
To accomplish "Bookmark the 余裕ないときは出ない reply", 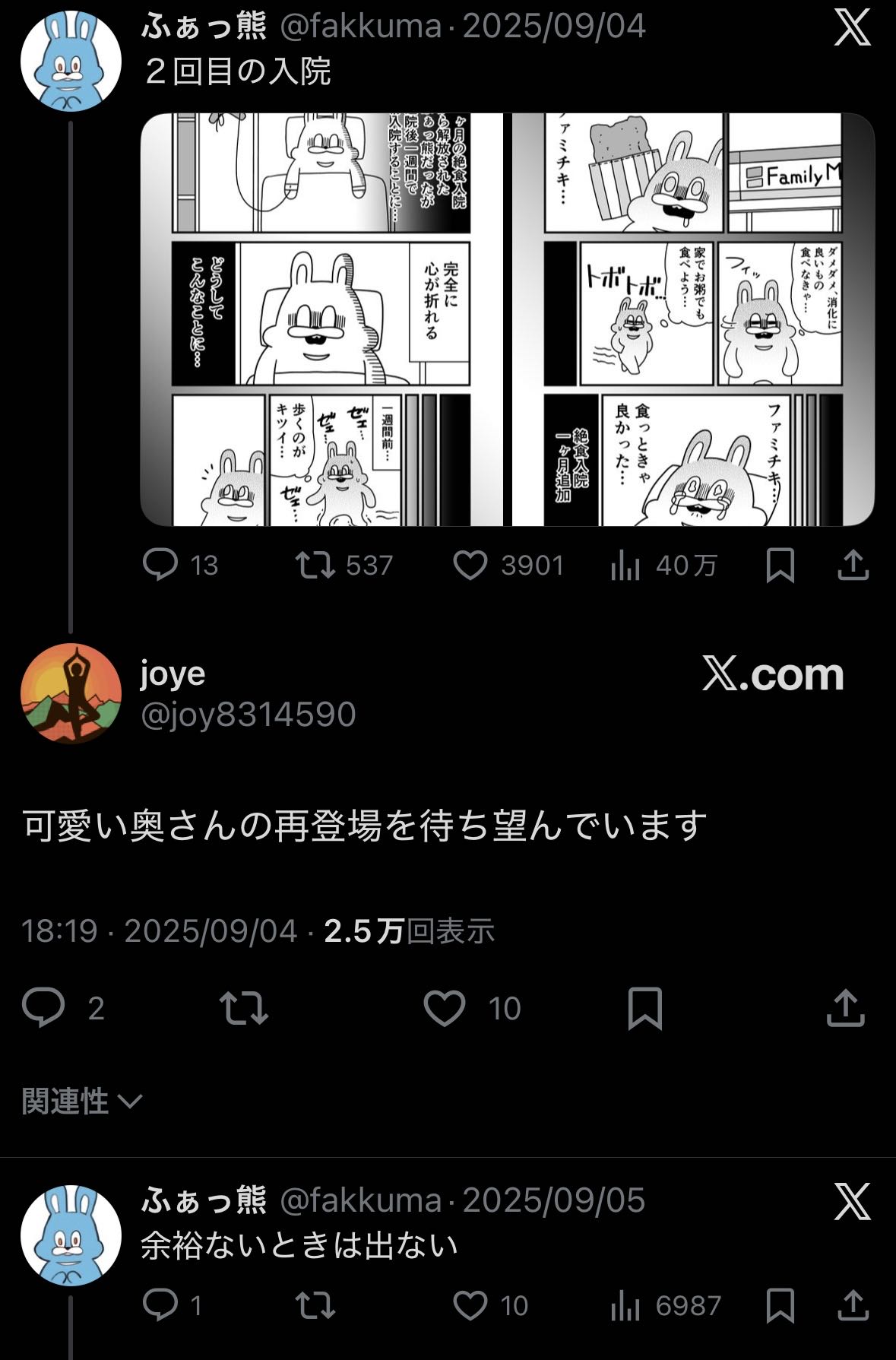I will (x=780, y=1305).
